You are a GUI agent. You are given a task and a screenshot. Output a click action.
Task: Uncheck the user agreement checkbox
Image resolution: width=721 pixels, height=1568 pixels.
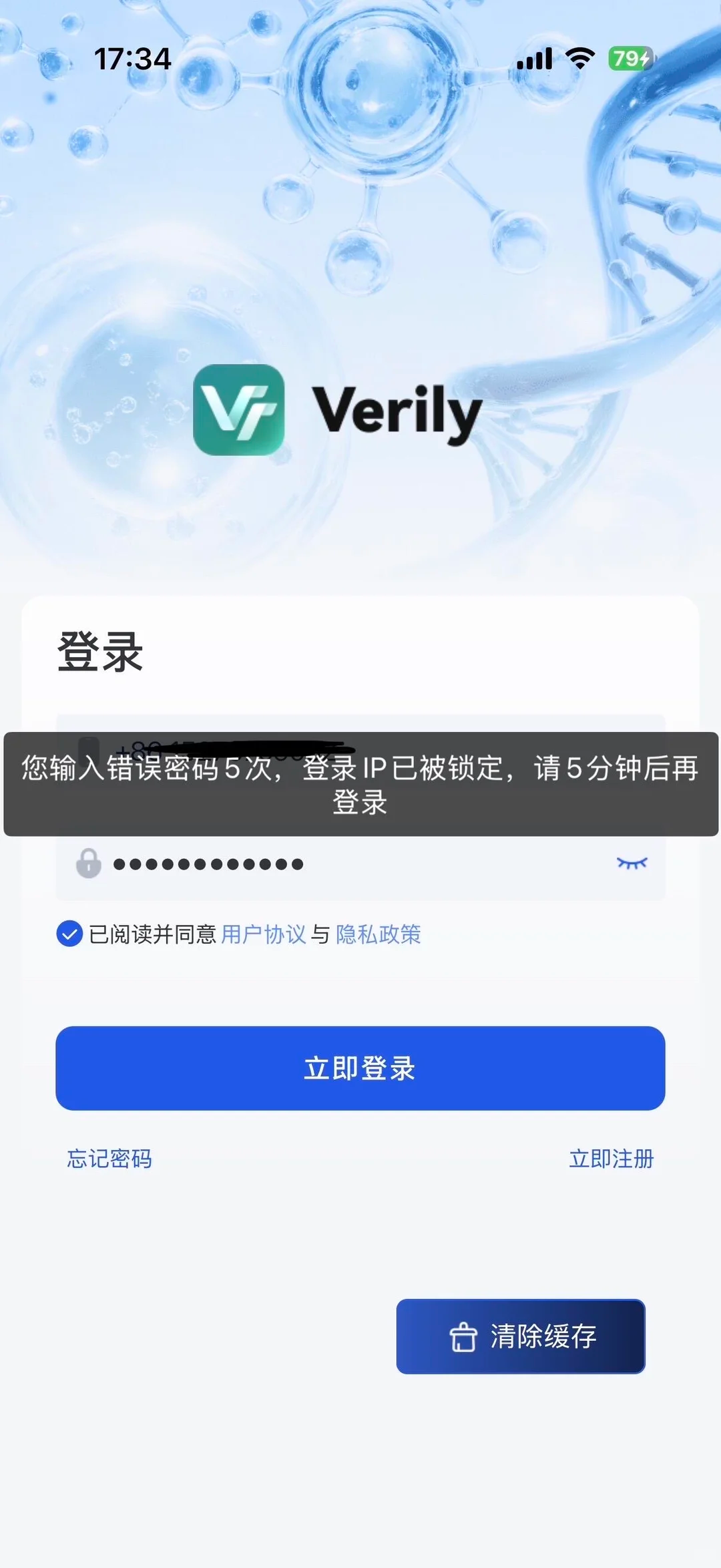(69, 935)
